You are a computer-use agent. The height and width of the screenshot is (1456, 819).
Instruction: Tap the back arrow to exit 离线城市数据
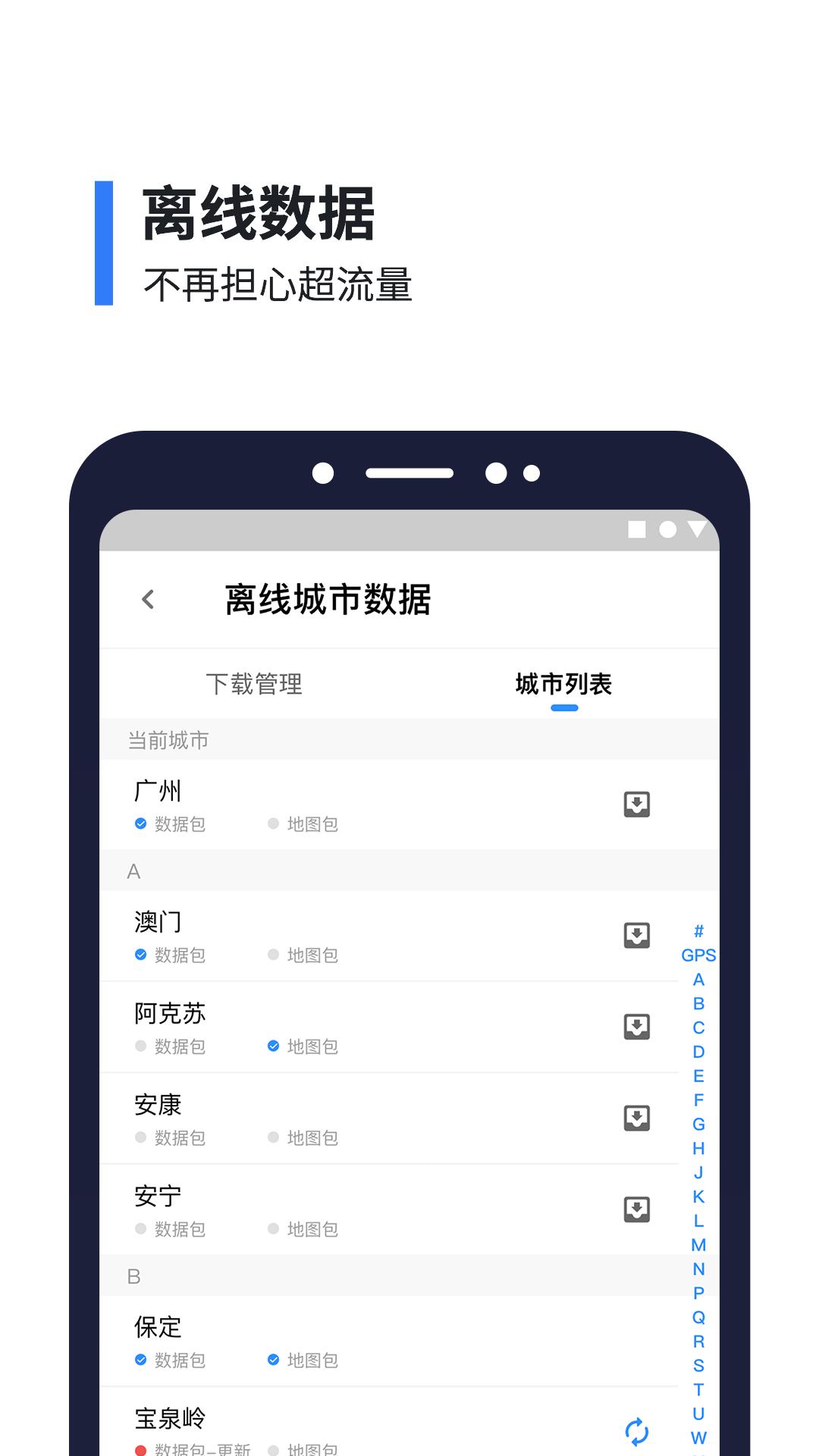(x=146, y=599)
